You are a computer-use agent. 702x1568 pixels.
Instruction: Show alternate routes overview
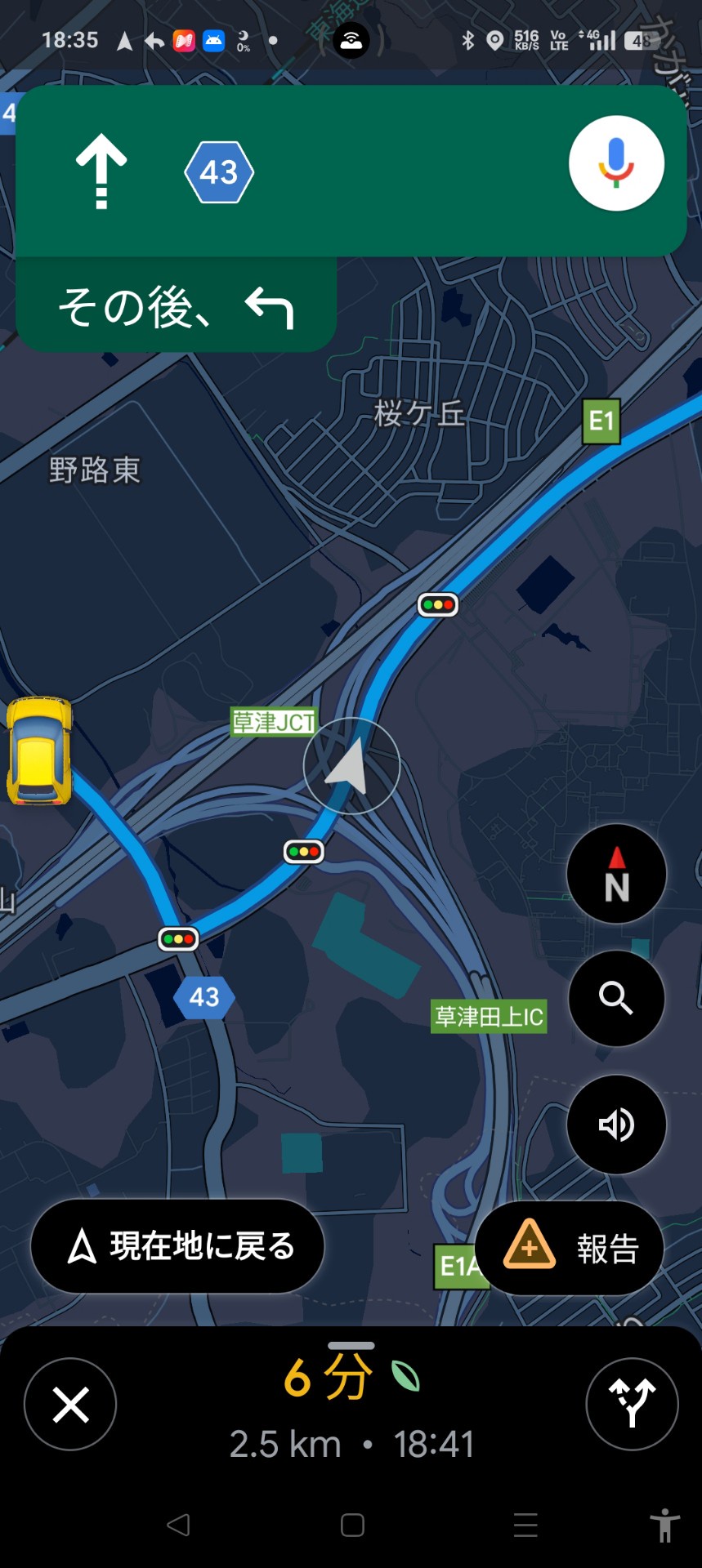coord(632,1404)
